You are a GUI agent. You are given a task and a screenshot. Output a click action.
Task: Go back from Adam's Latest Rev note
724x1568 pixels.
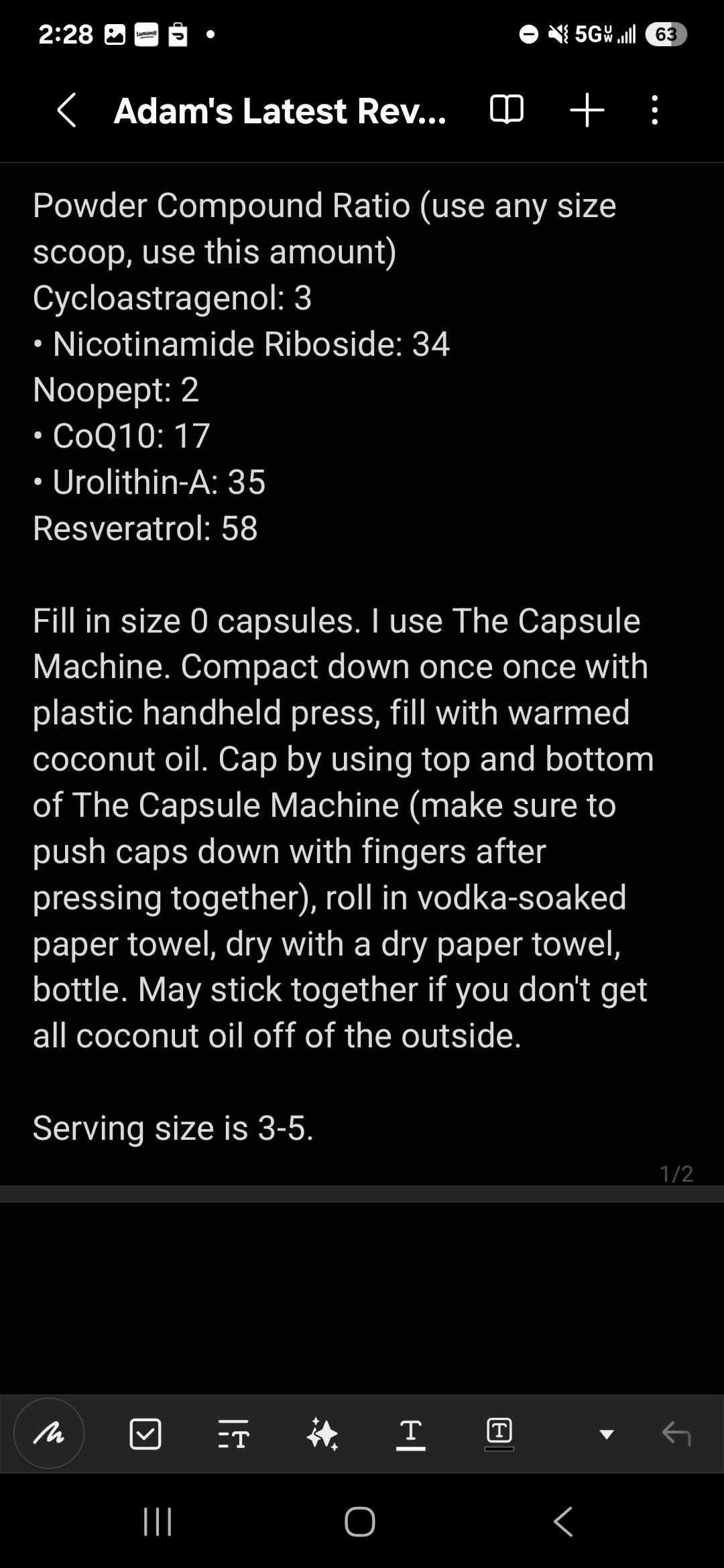click(x=66, y=110)
